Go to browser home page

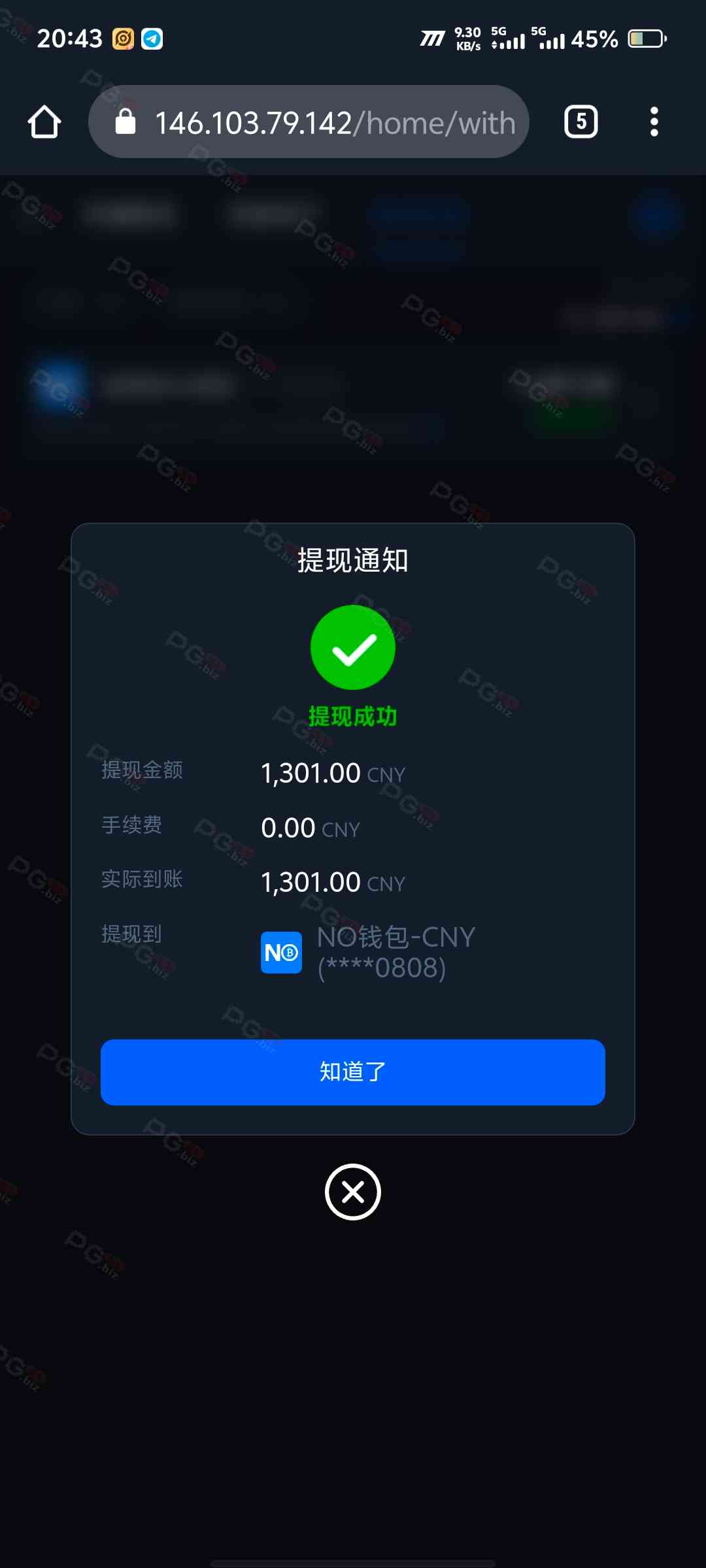tap(44, 122)
